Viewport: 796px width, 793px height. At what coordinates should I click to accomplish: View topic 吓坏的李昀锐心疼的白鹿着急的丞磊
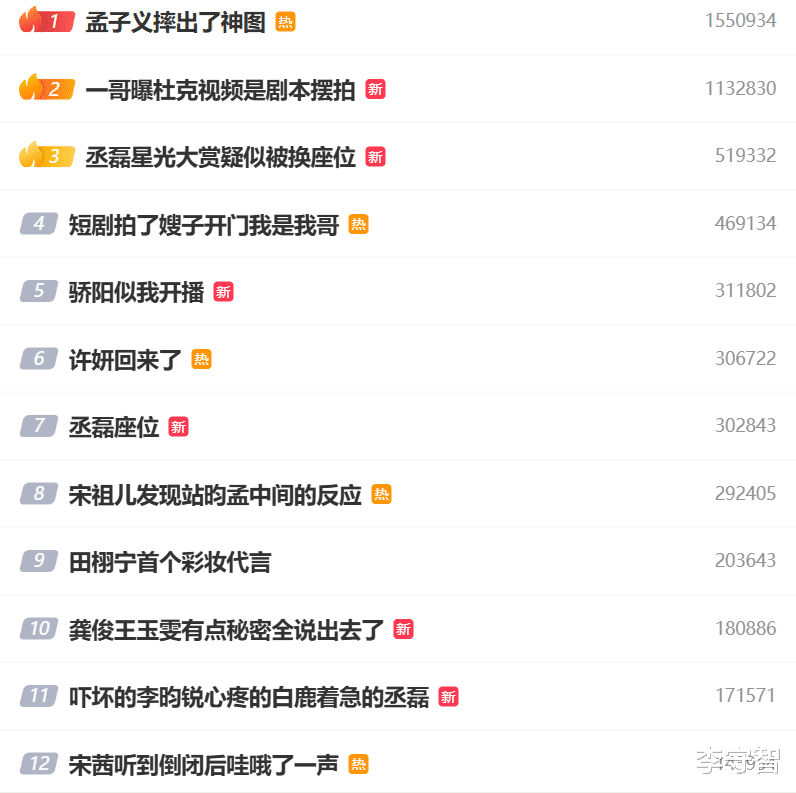coord(249,697)
